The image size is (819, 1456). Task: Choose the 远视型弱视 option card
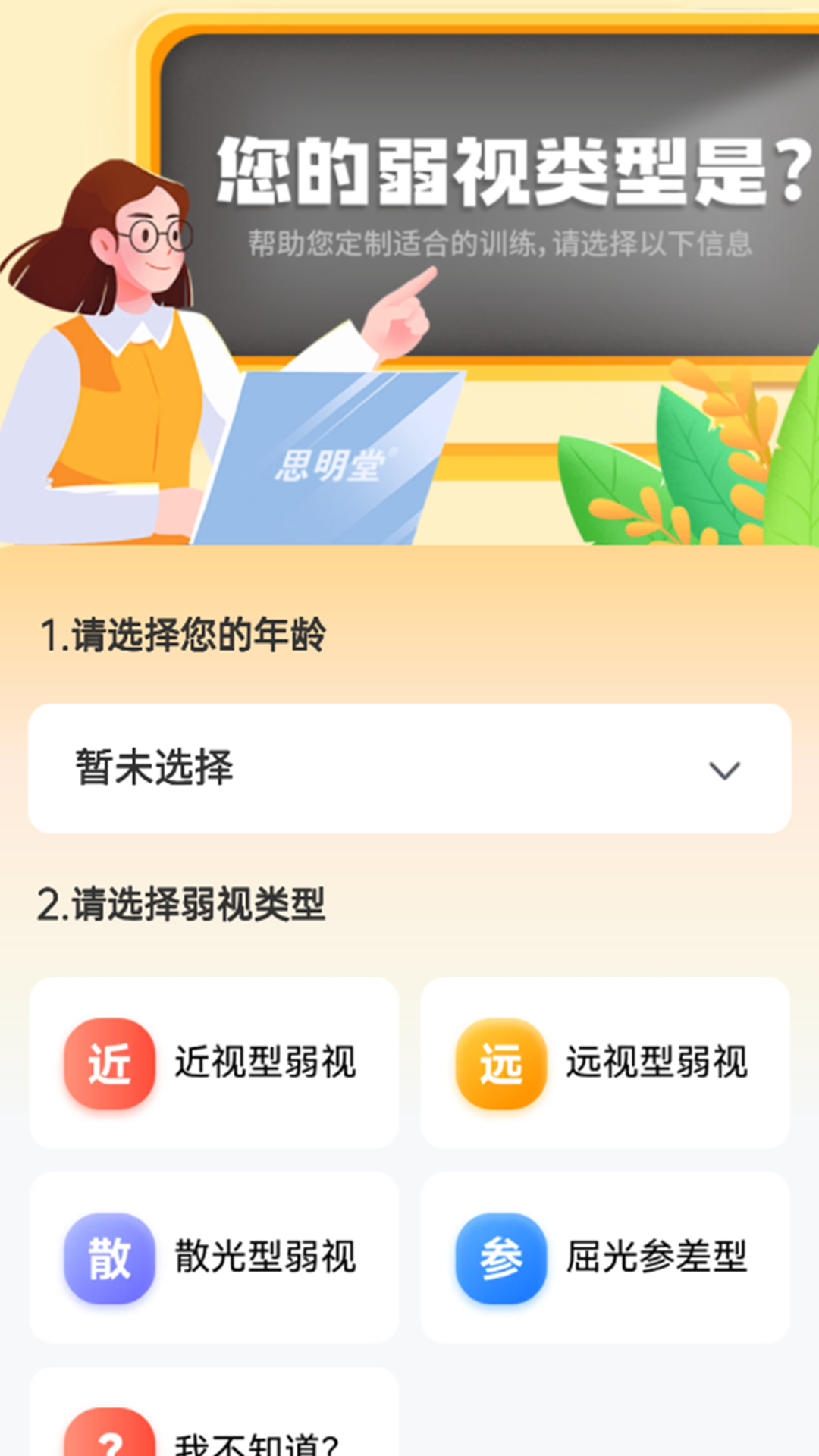tap(606, 1064)
